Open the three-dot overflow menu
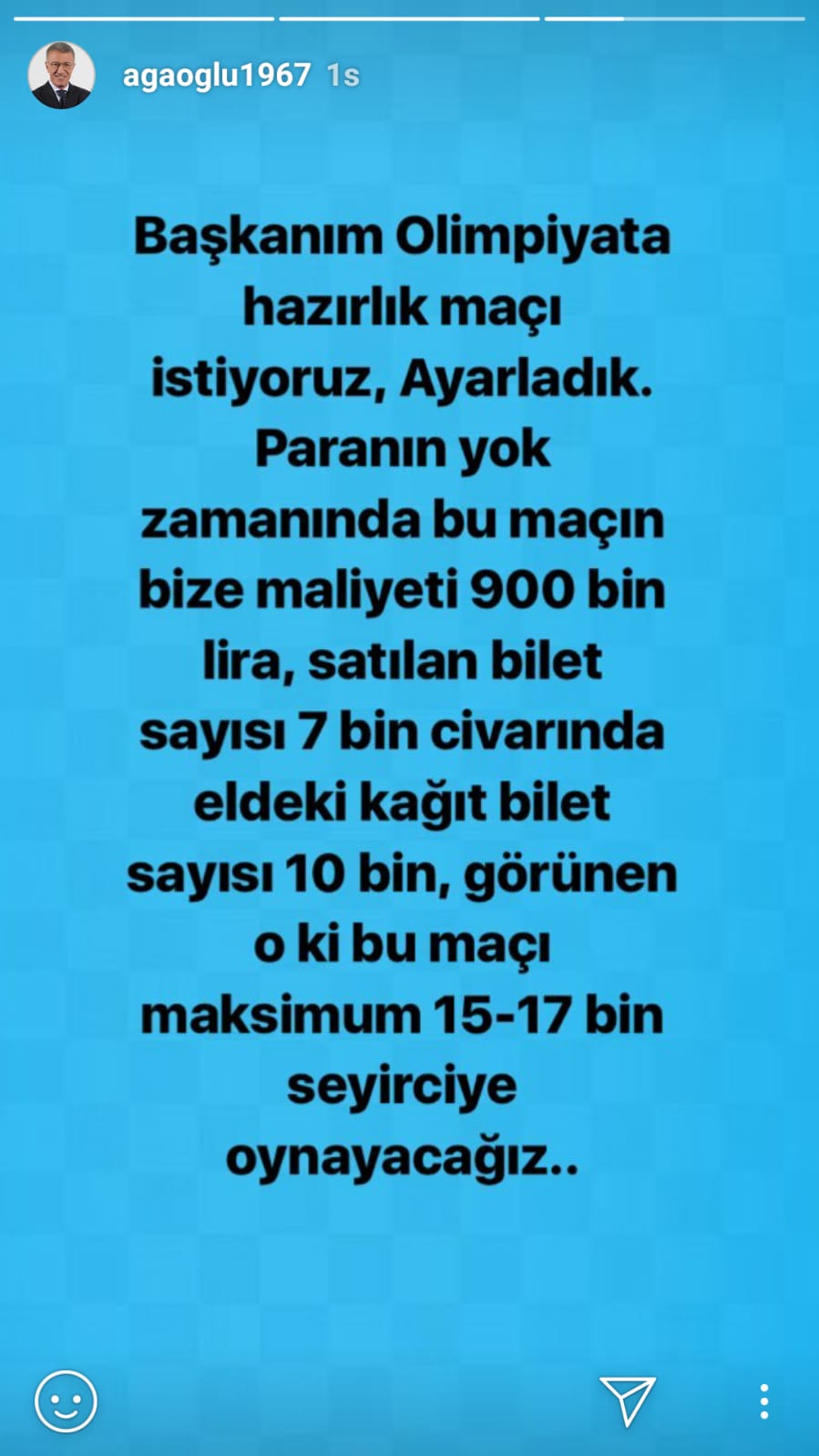819x1456 pixels. point(763,1401)
